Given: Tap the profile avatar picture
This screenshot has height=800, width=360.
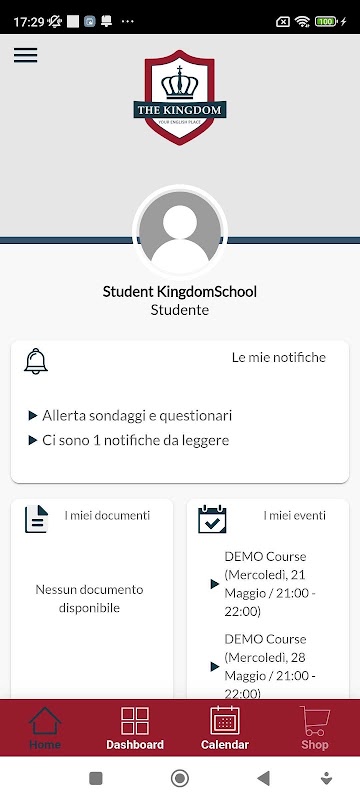Looking at the screenshot, I should tap(180, 232).
